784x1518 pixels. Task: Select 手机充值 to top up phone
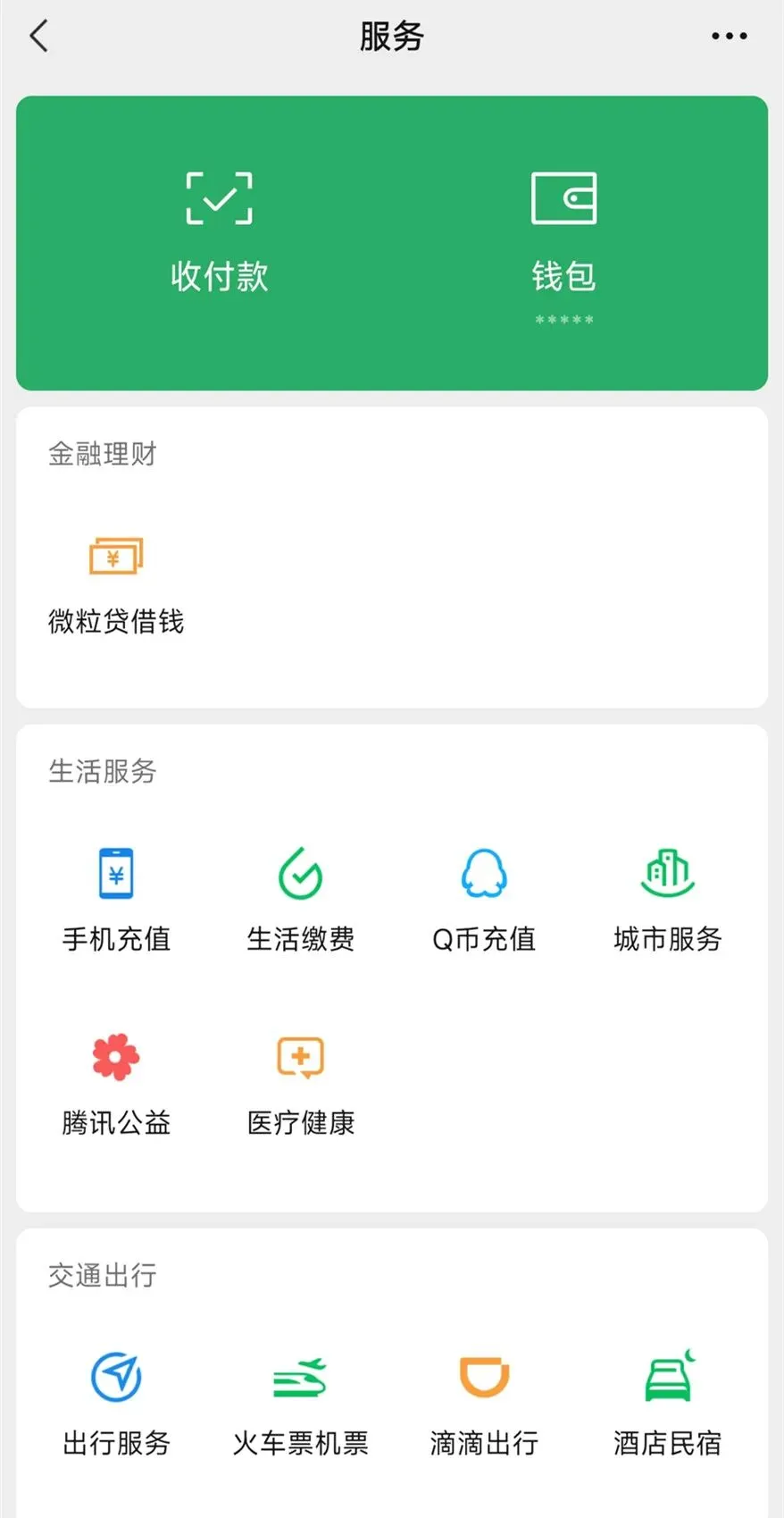click(x=116, y=900)
